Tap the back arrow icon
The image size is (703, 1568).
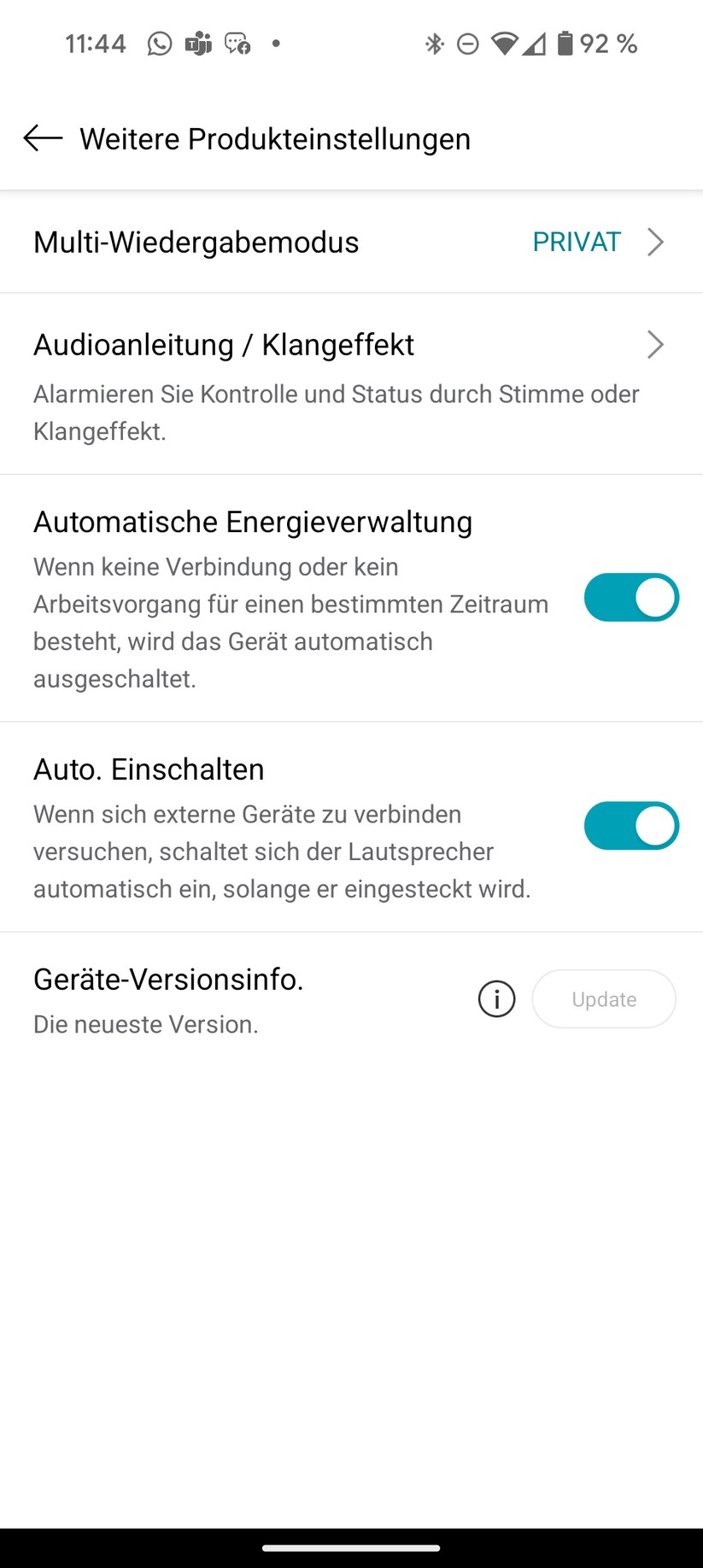coord(42,137)
